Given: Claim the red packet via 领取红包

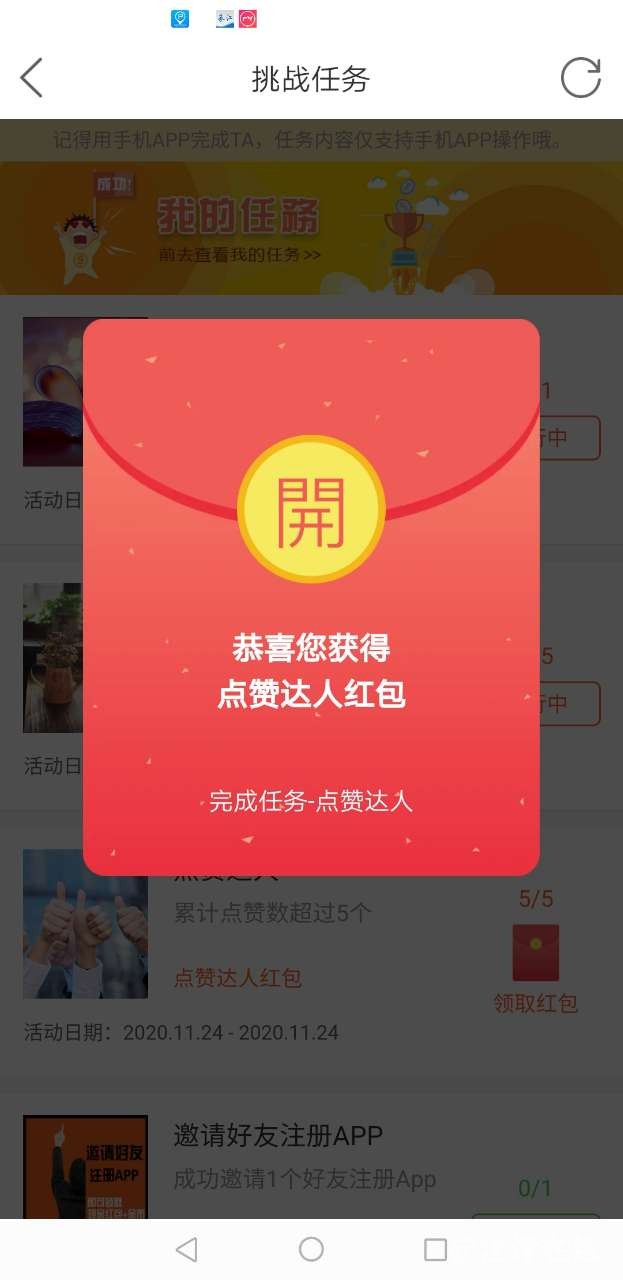Looking at the screenshot, I should pyautogui.click(x=535, y=1002).
